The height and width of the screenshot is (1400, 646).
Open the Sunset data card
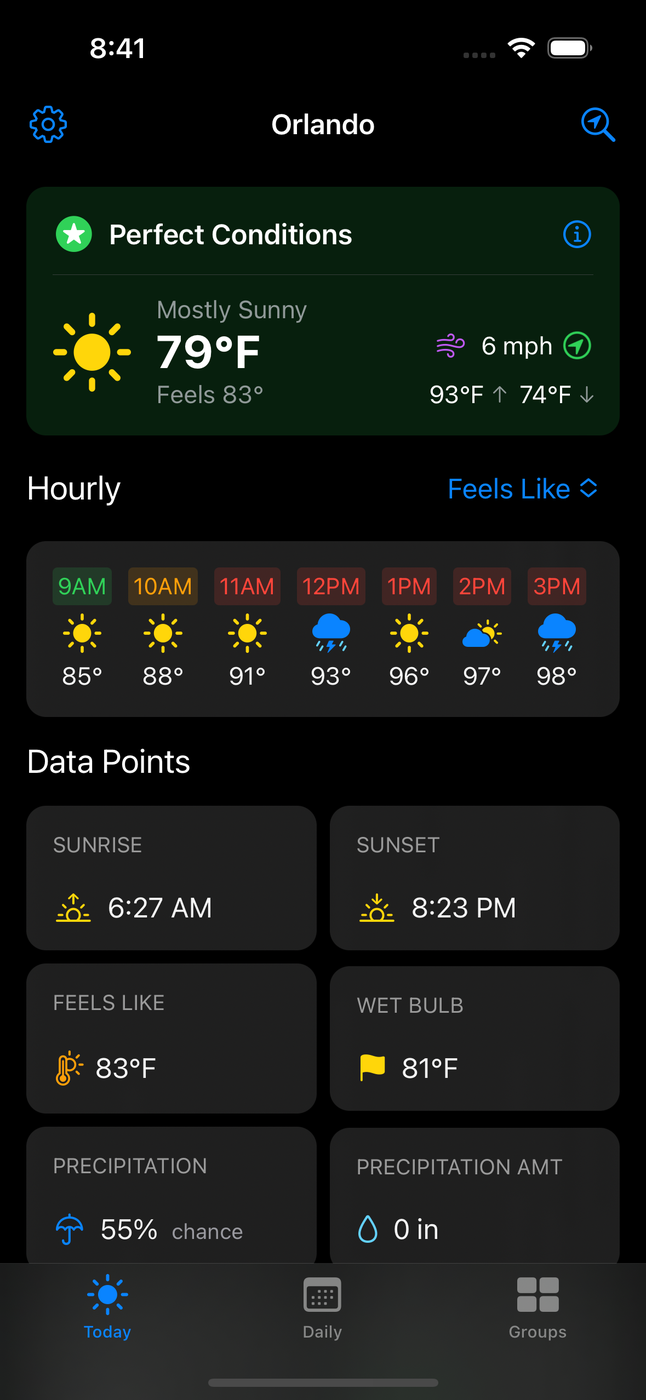(x=475, y=878)
